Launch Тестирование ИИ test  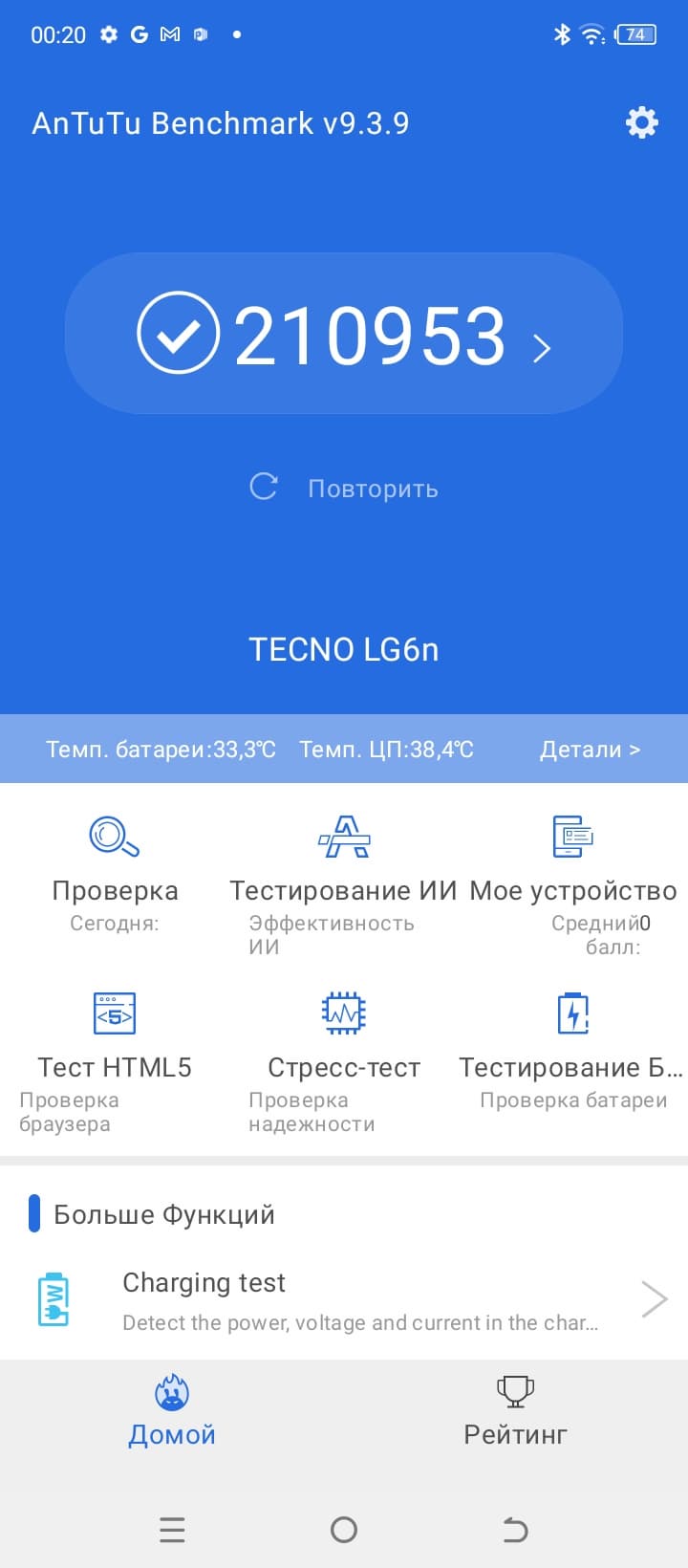344,870
